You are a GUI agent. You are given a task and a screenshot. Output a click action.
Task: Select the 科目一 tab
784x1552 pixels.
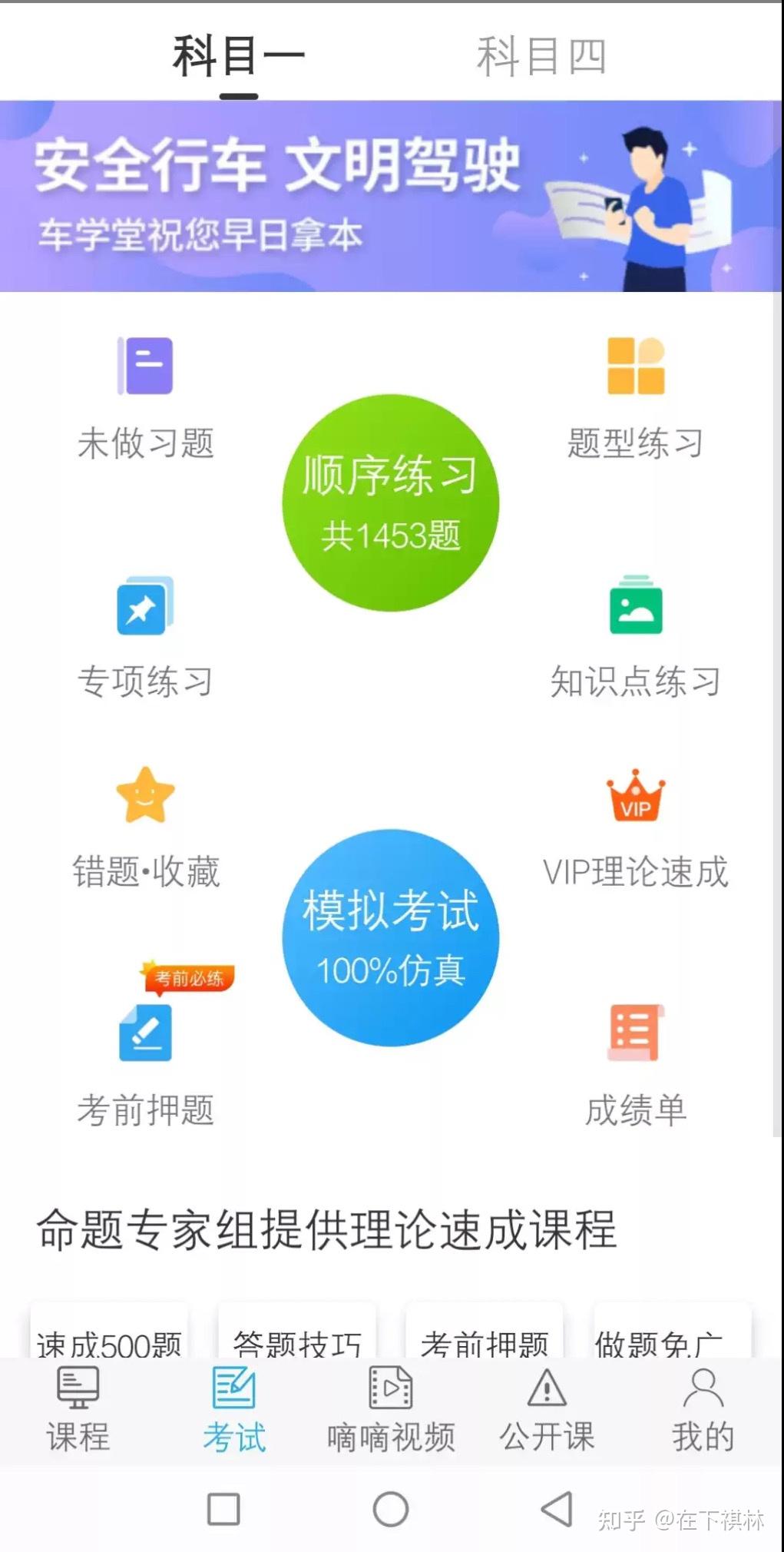pos(239,57)
